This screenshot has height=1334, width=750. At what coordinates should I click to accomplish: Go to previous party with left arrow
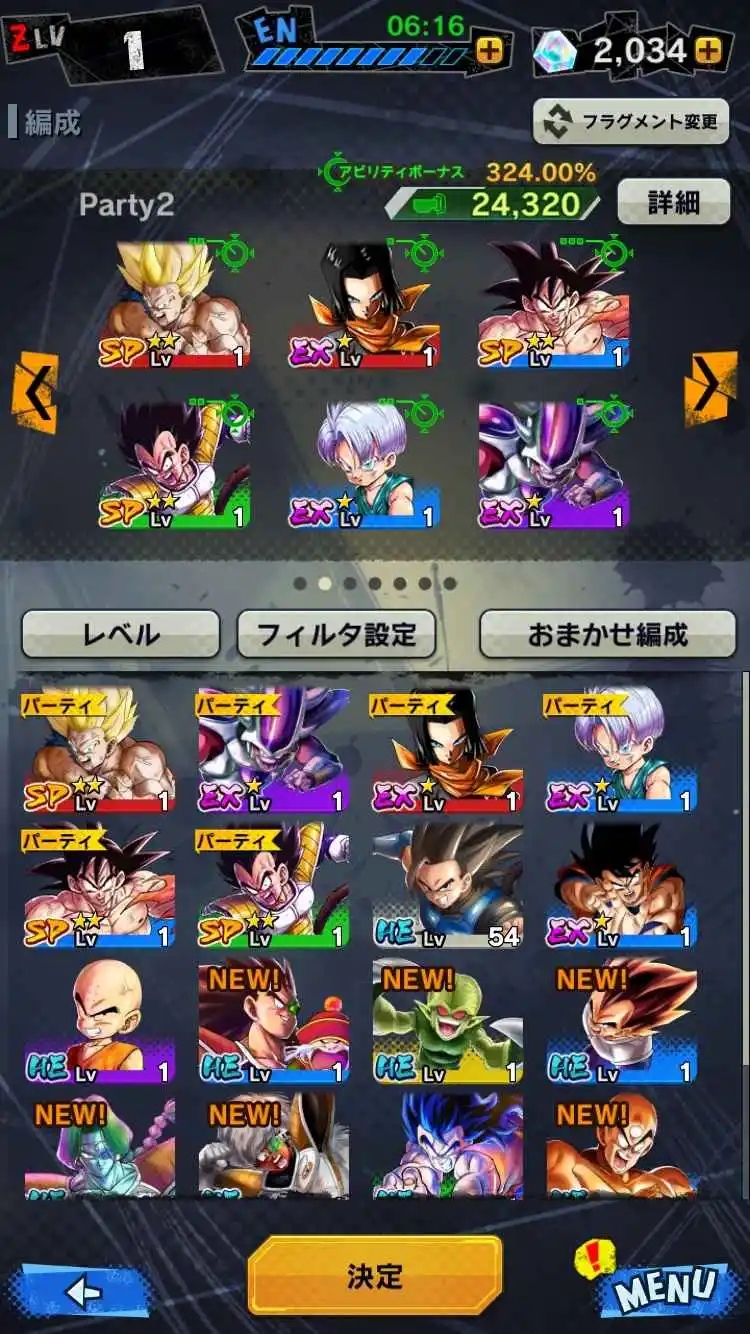pyautogui.click(x=35, y=393)
